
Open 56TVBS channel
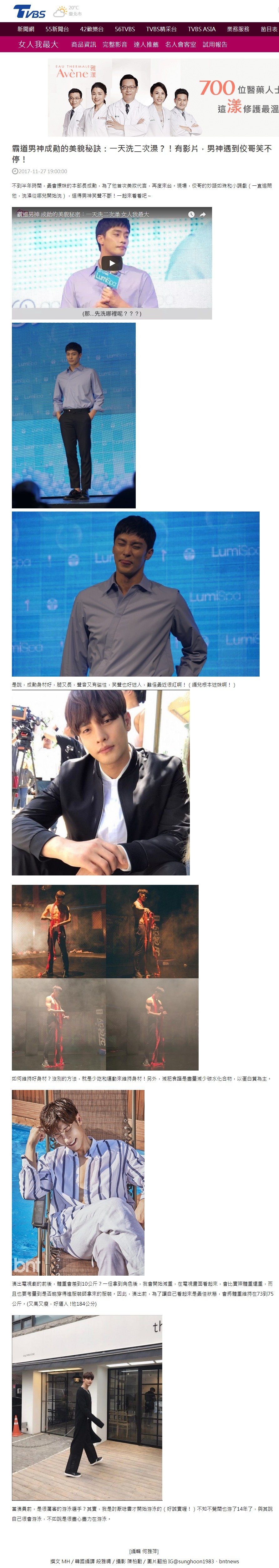(x=125, y=29)
